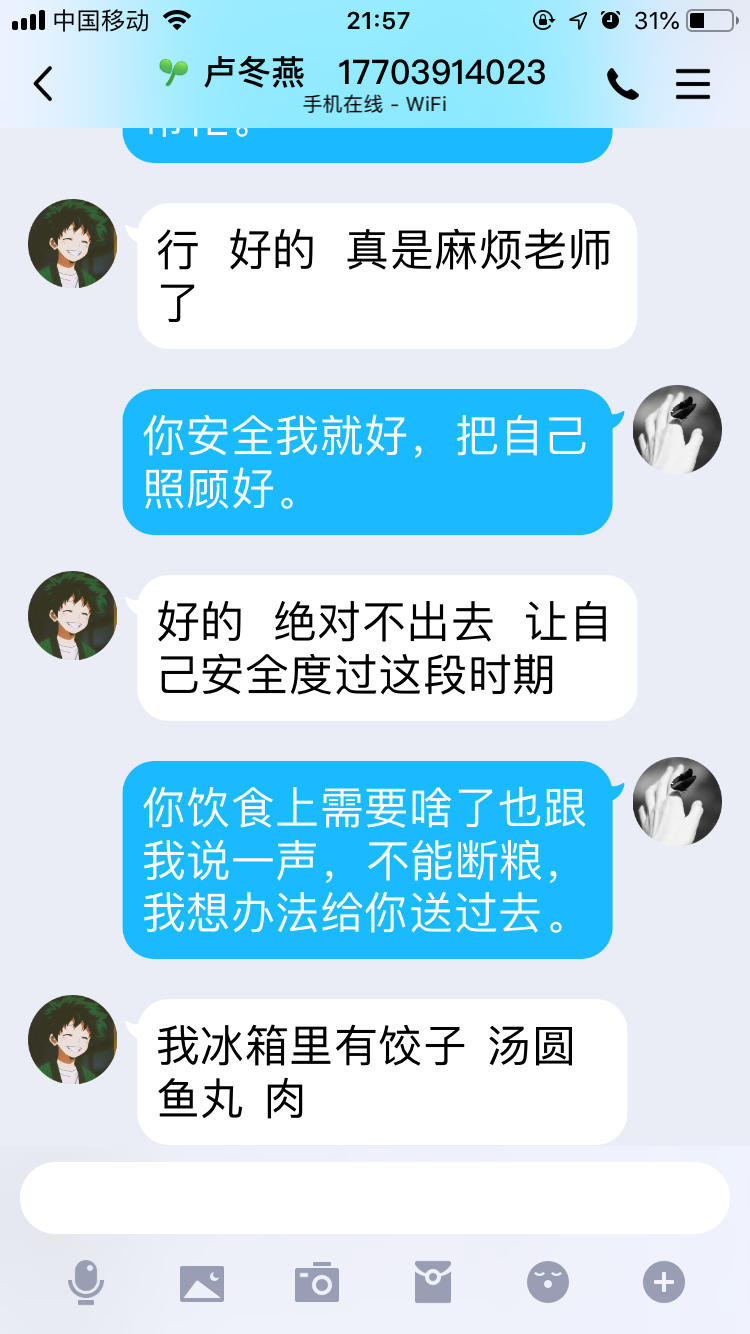Tap the message input field
This screenshot has height=1334, width=750.
pyautogui.click(x=375, y=1197)
